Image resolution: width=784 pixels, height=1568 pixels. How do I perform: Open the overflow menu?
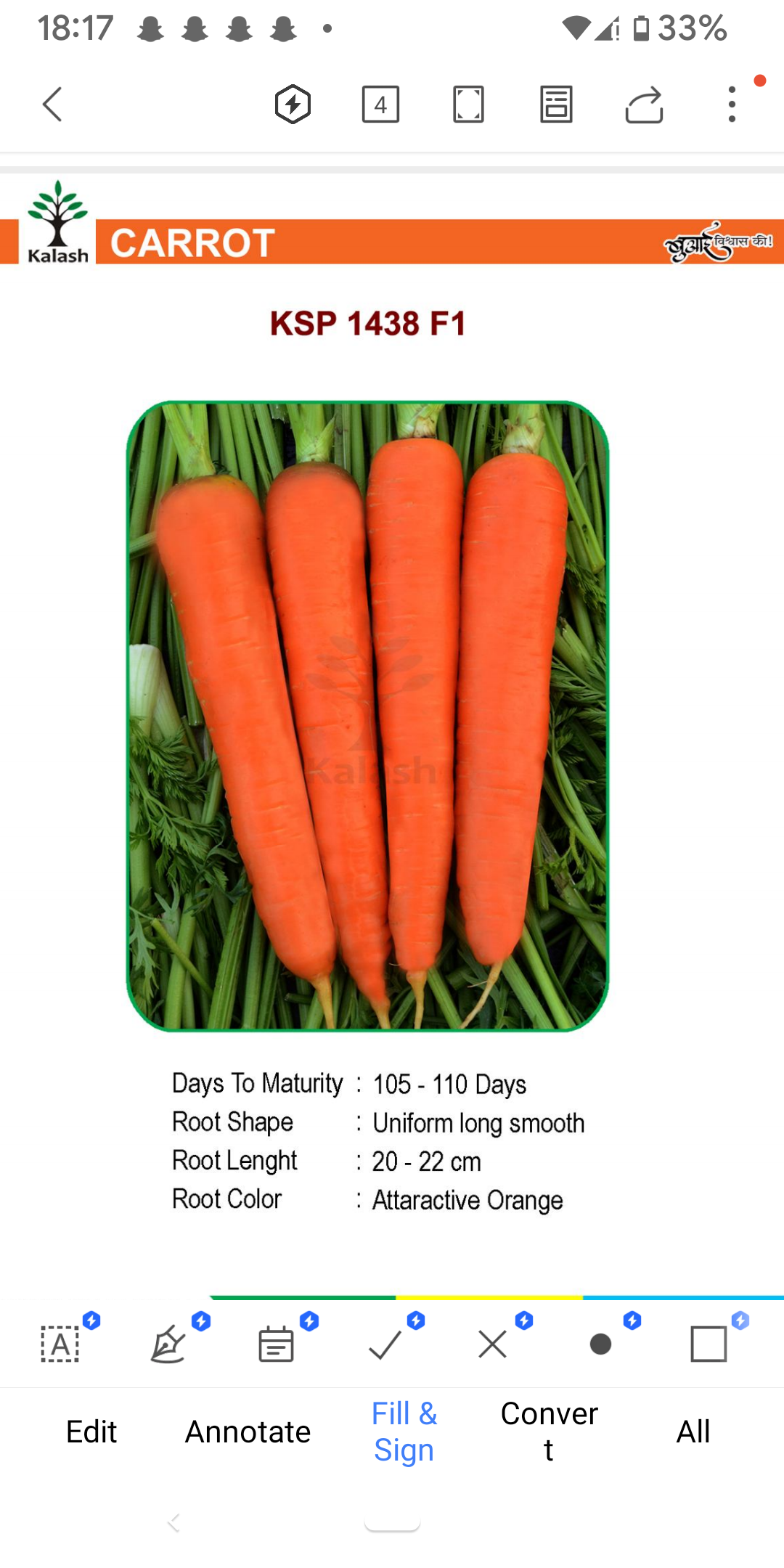pos(732,105)
